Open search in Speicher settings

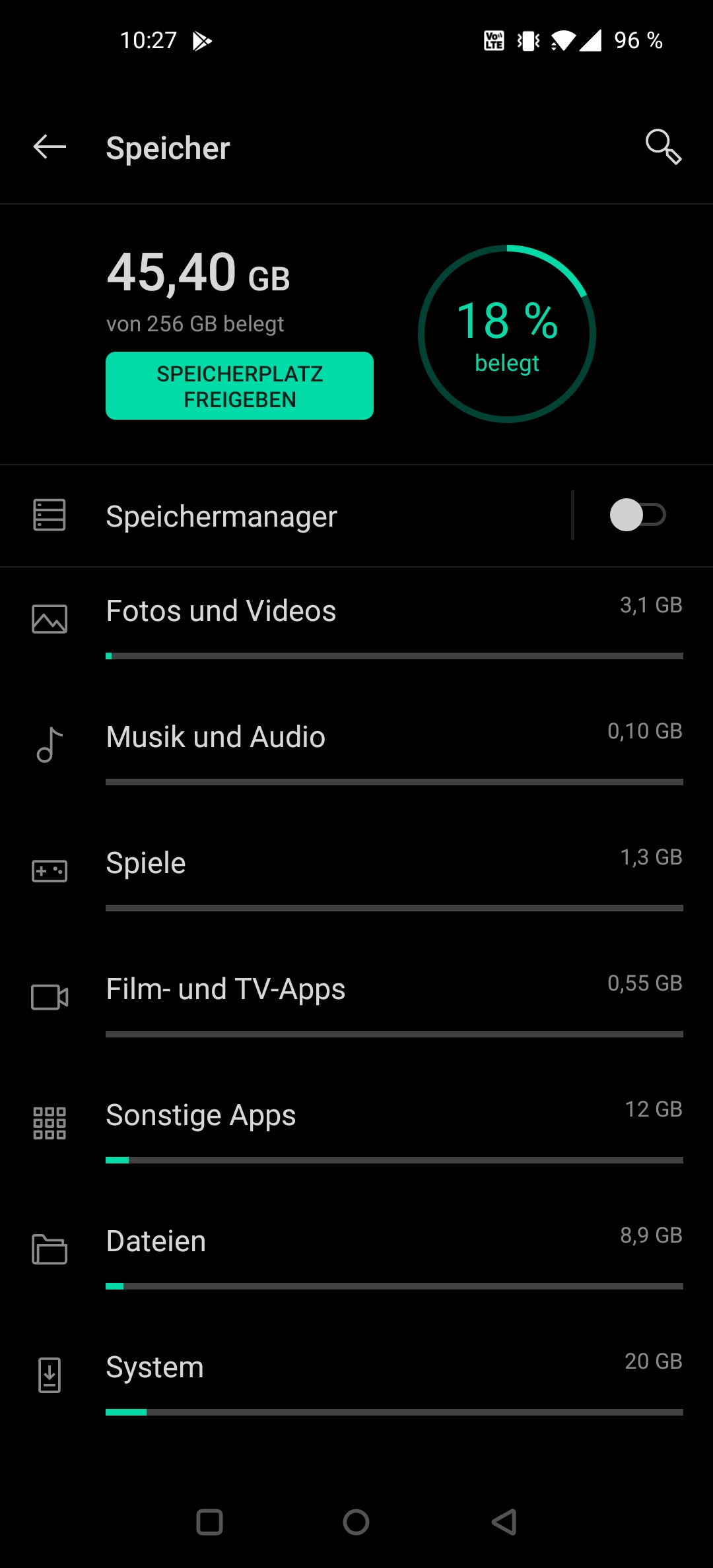(663, 147)
